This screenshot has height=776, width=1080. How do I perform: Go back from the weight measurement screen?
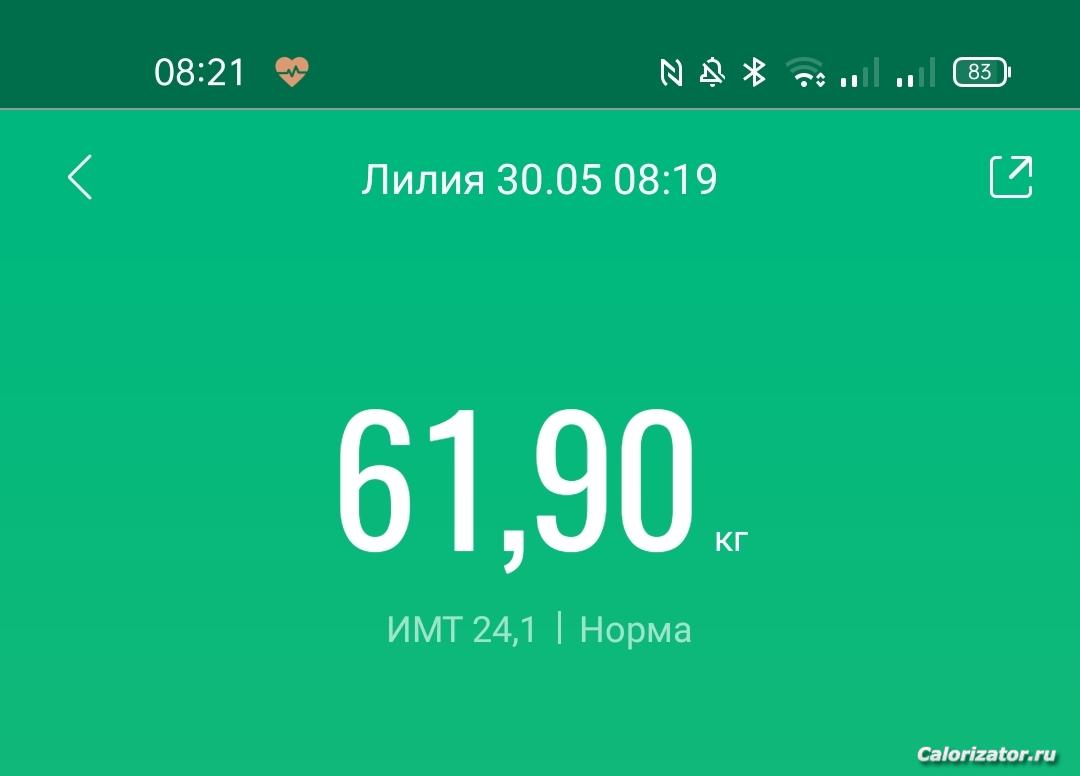(x=80, y=178)
